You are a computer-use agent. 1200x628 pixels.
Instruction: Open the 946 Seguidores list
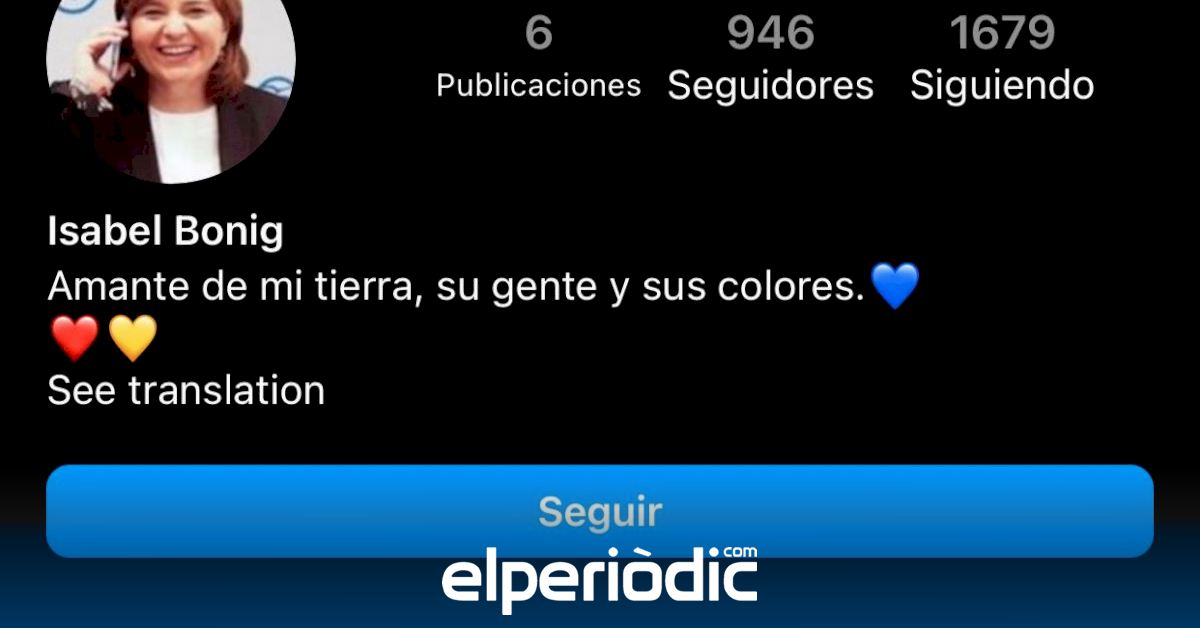tap(770, 62)
